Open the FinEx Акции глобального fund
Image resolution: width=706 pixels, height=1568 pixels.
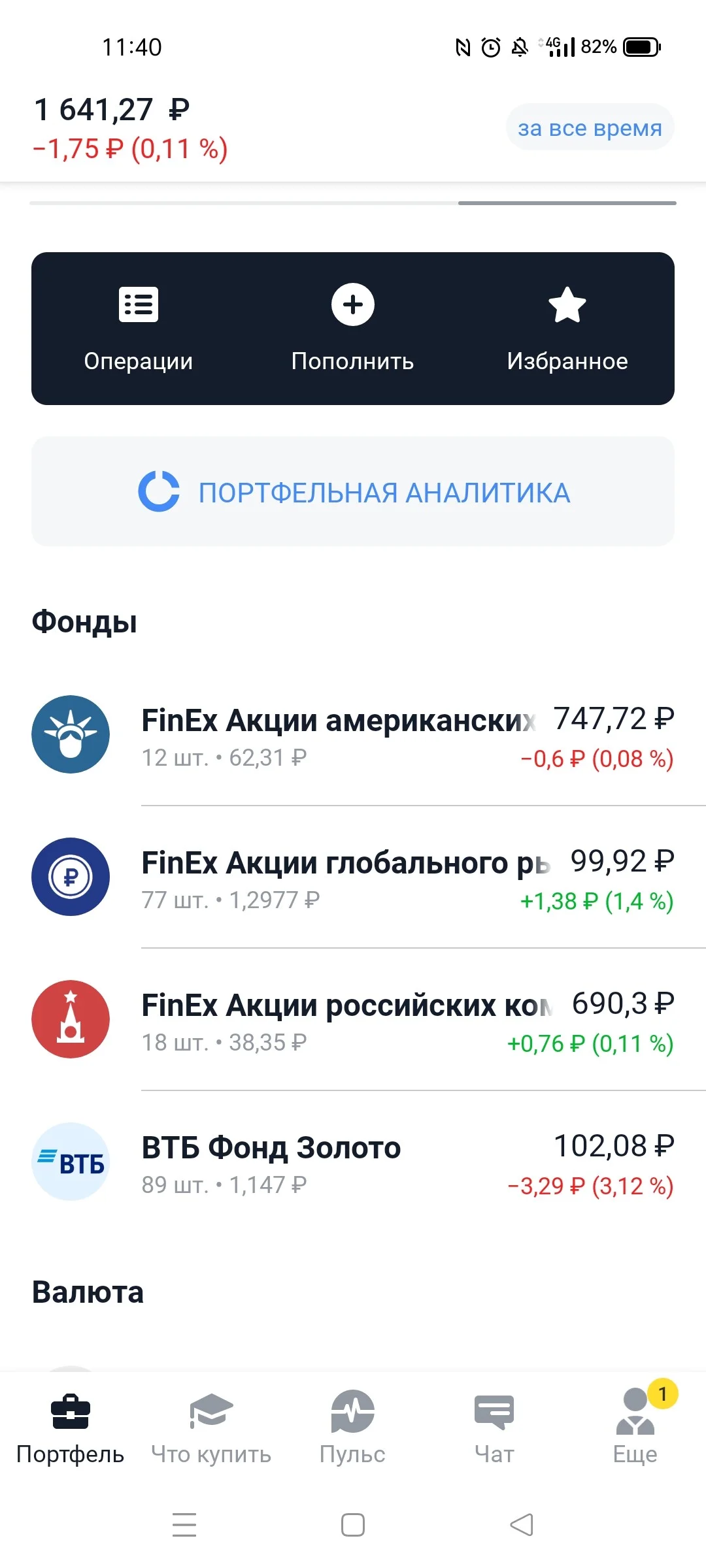pyautogui.click(x=353, y=877)
